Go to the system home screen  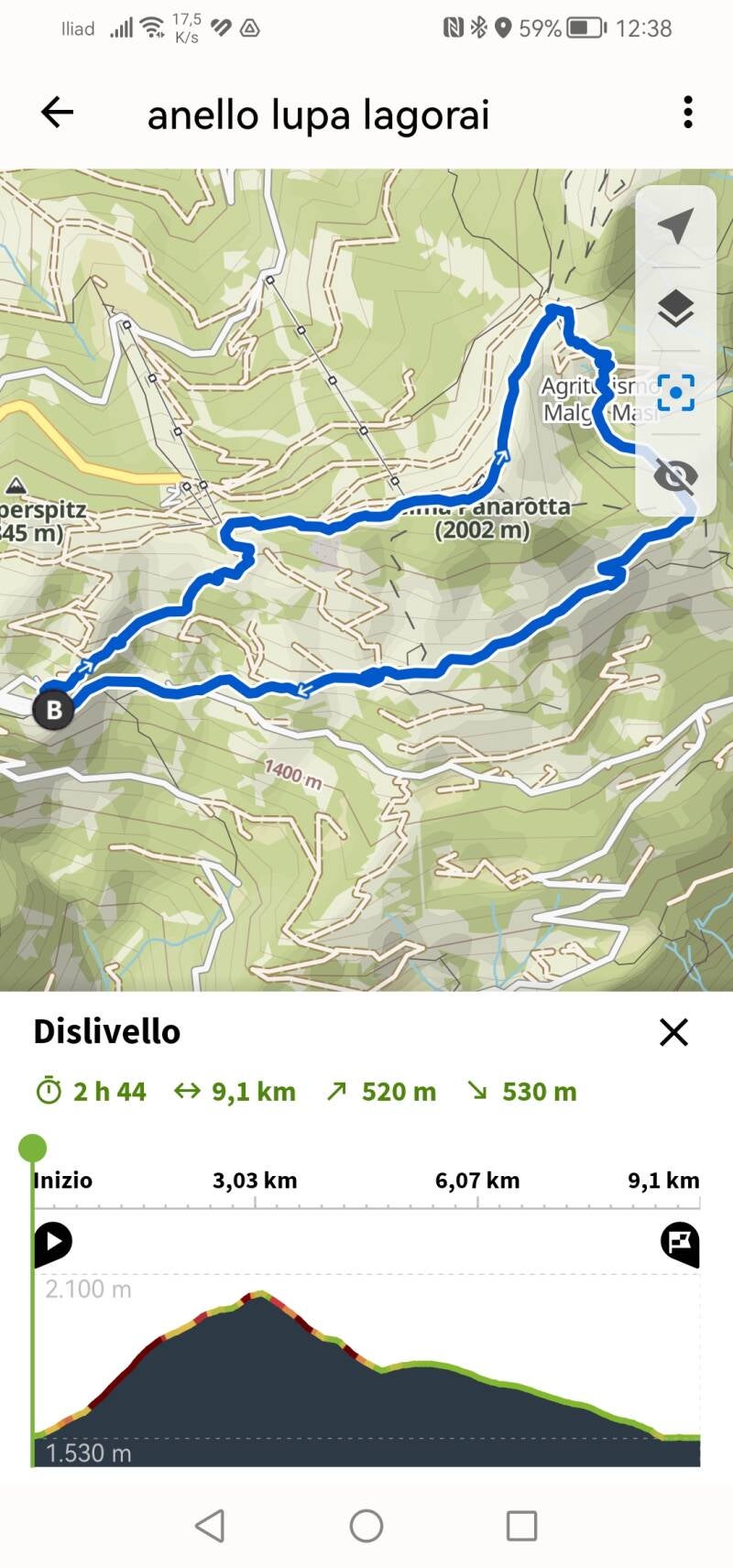click(x=366, y=1526)
